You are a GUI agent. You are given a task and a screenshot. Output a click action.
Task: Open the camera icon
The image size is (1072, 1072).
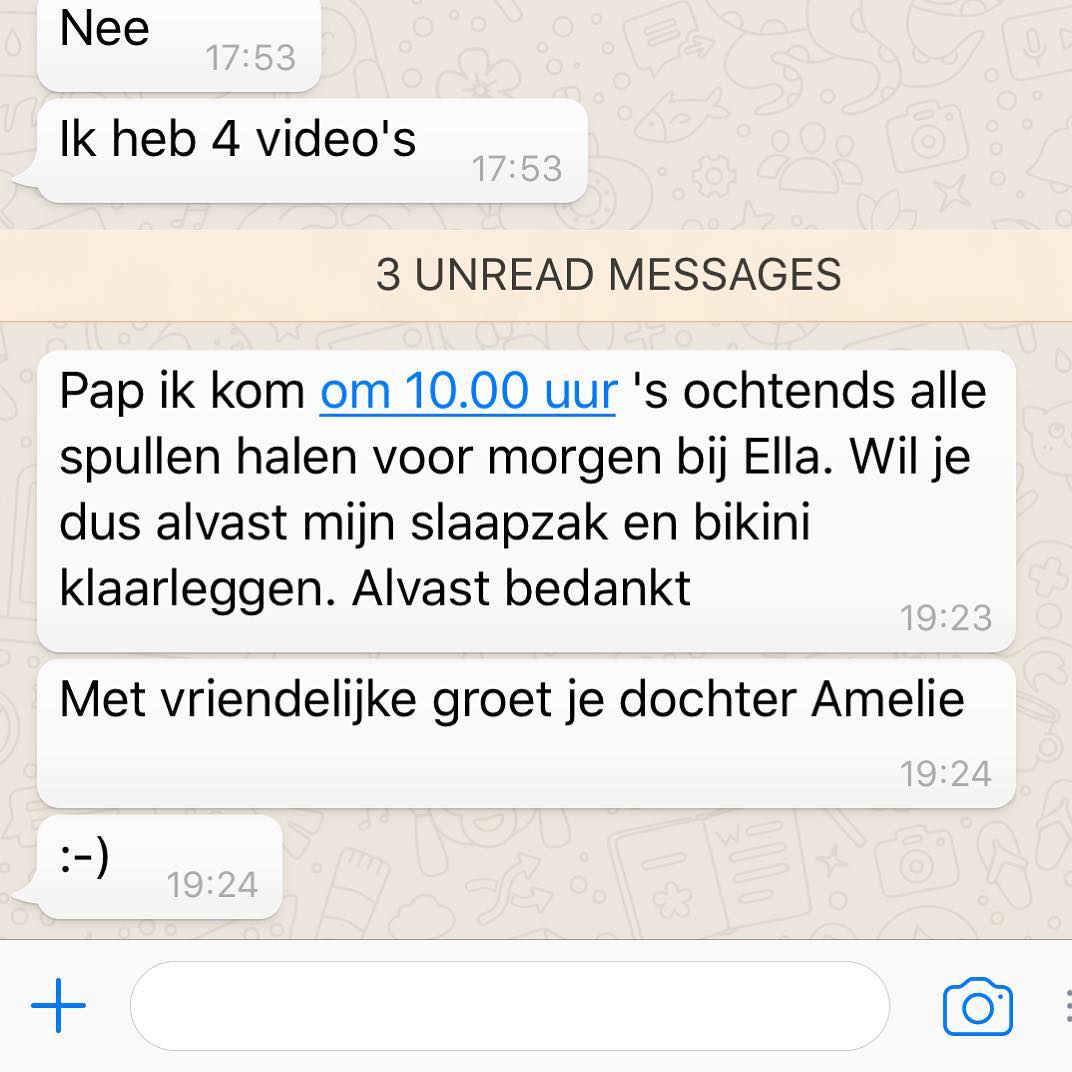coord(978,1006)
